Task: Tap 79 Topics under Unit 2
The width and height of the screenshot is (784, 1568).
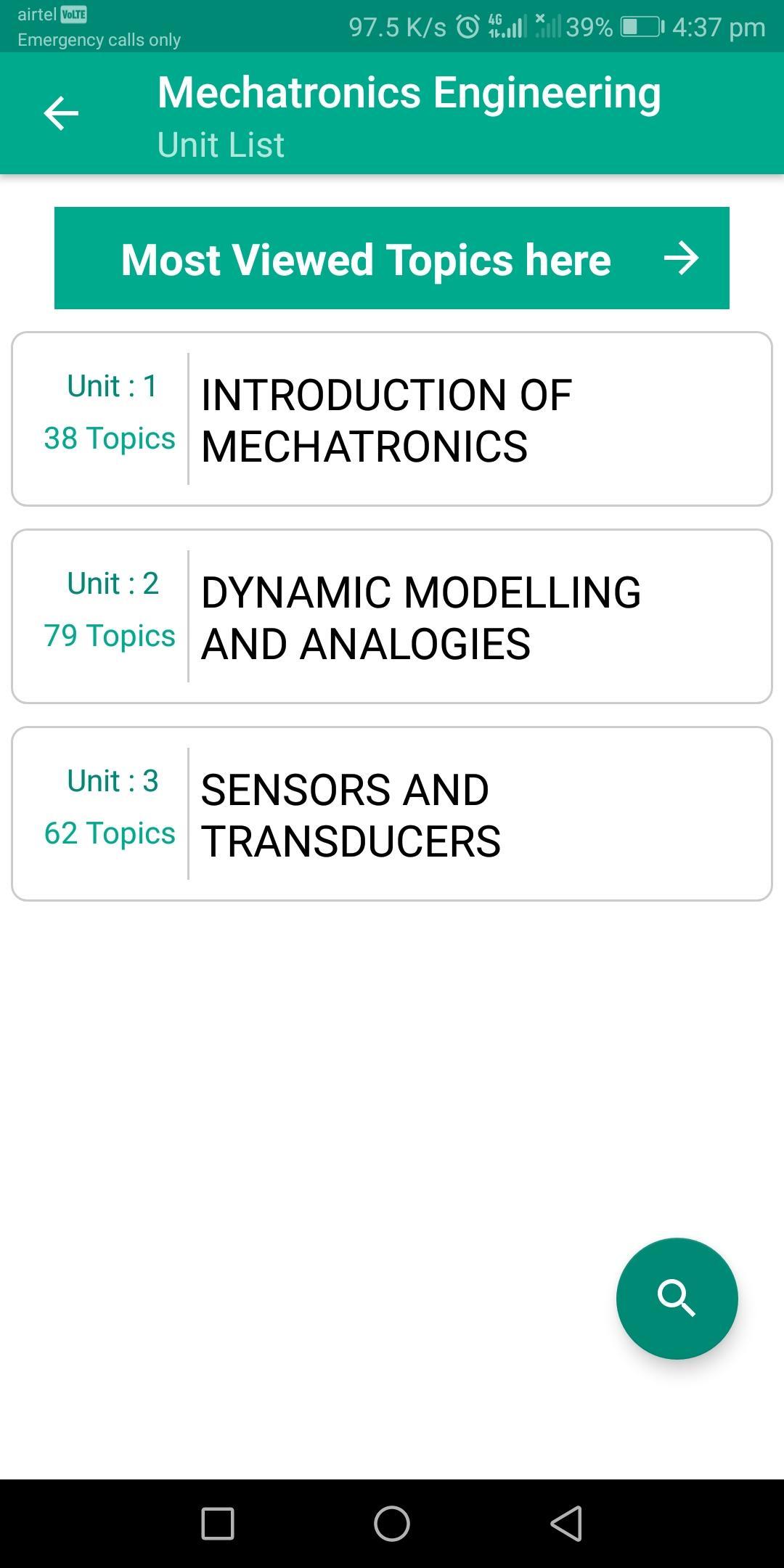Action: (x=110, y=636)
